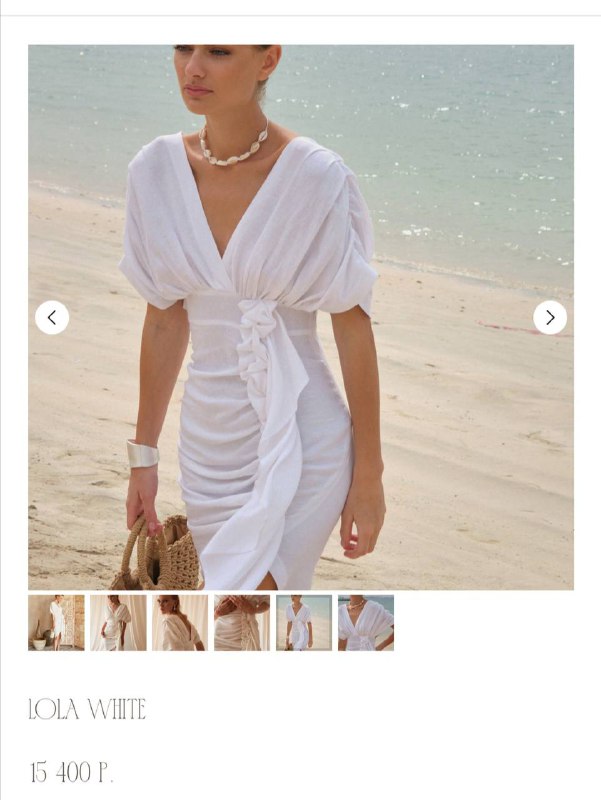This screenshot has width=601, height=800.
Task: Select fifth thumbnail, full-length beach shot
Action: click(304, 623)
